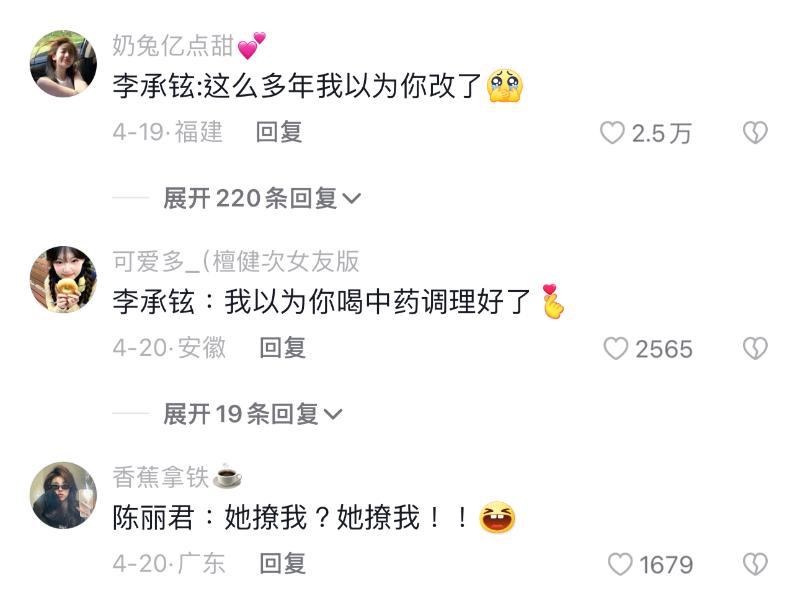
Task: Open the username 奶兔亿点甜
Action: pyautogui.click(x=173, y=46)
